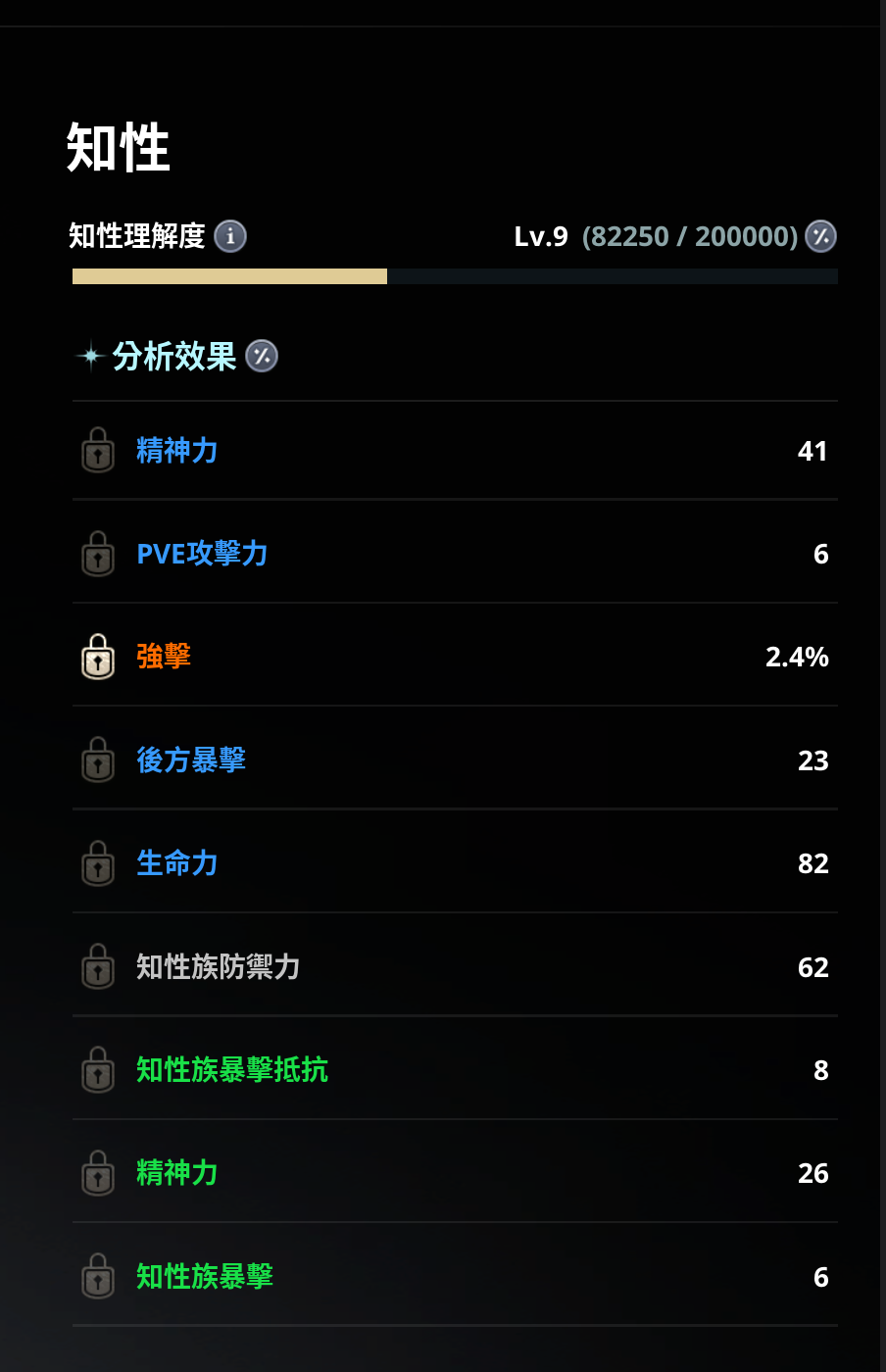Lock the 知性族暴擊 row with value 6
886x1372 pixels.
point(98,1277)
